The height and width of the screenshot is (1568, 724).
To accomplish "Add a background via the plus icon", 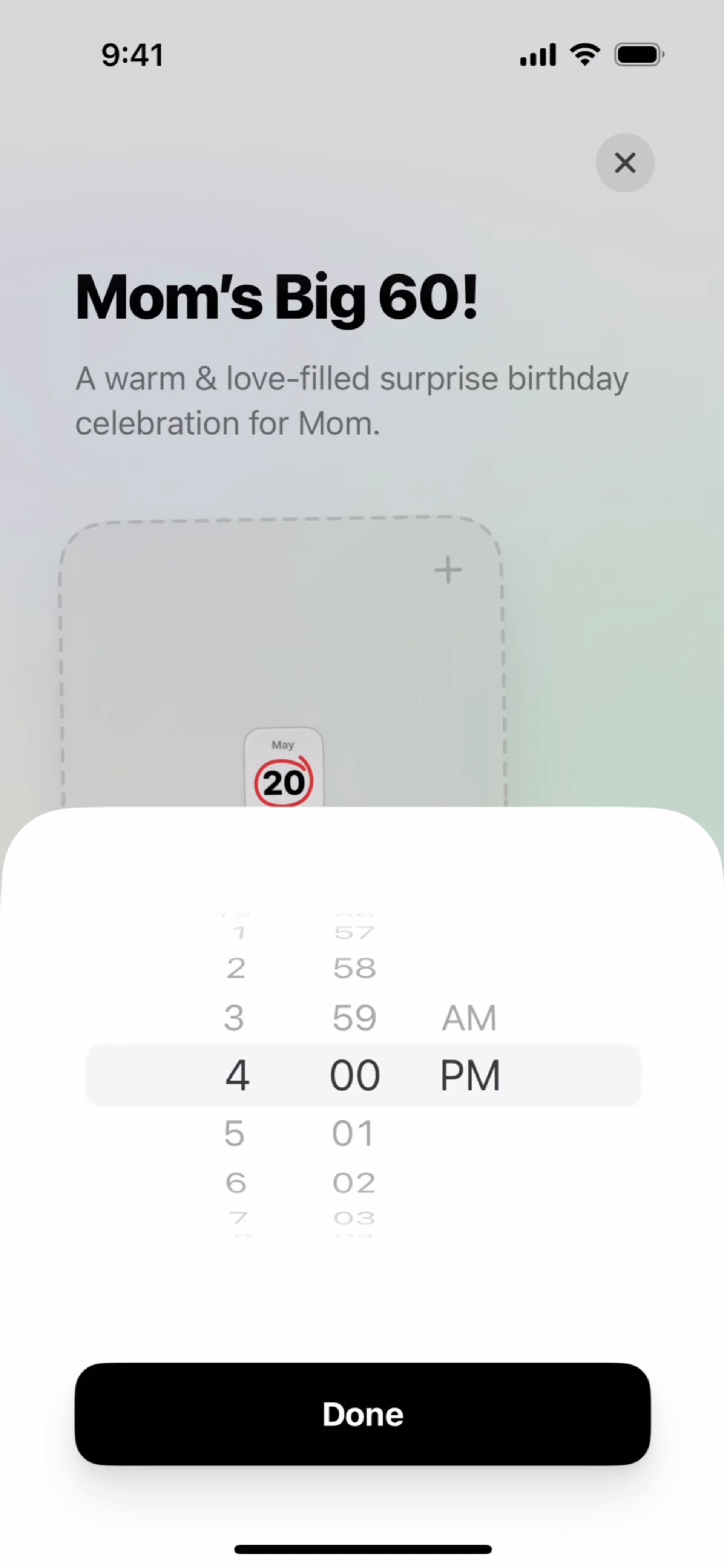I will click(448, 570).
